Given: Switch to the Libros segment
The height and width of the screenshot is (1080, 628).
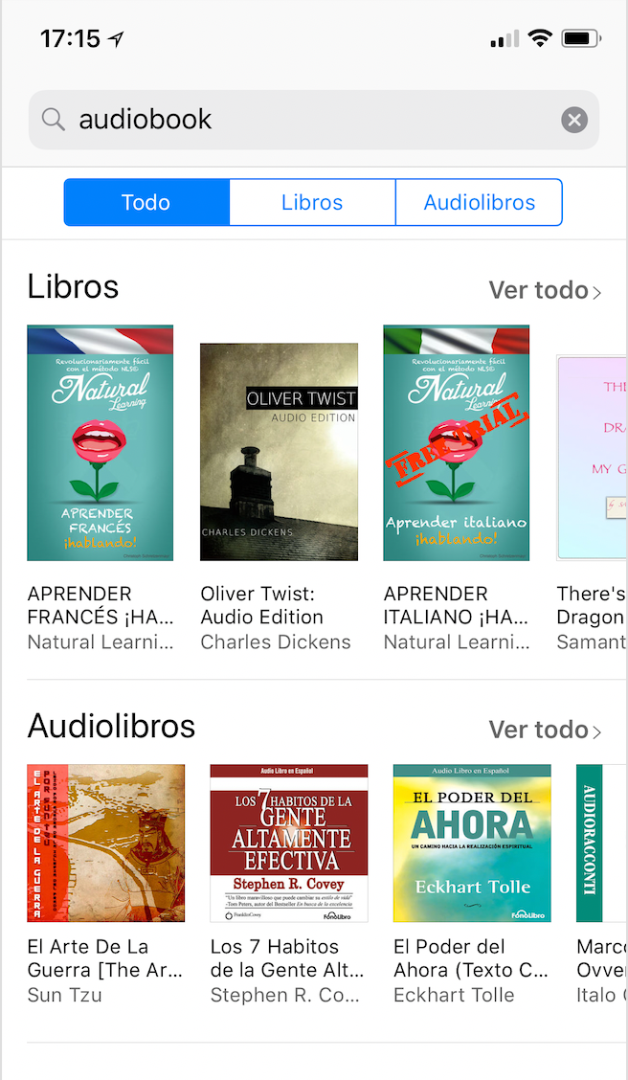Looking at the screenshot, I should tap(312, 202).
